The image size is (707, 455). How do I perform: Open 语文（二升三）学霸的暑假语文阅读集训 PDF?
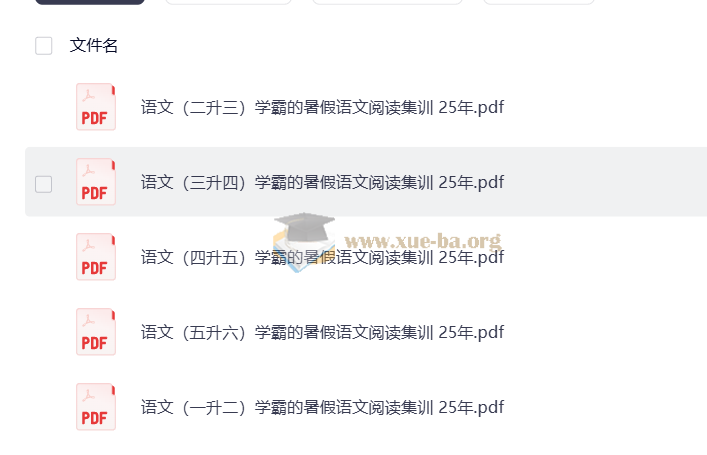322,108
